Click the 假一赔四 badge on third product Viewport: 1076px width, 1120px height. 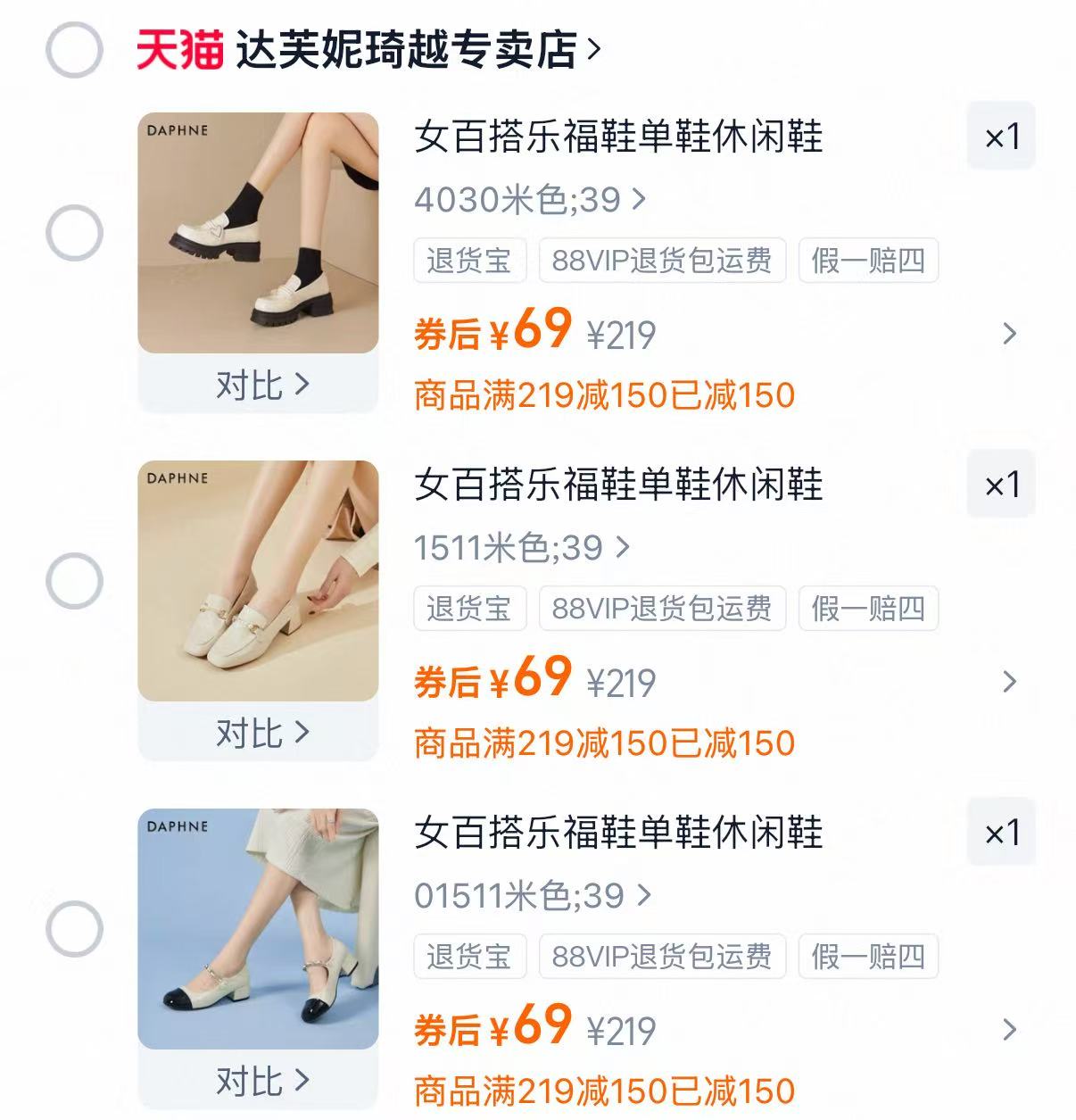click(x=868, y=957)
